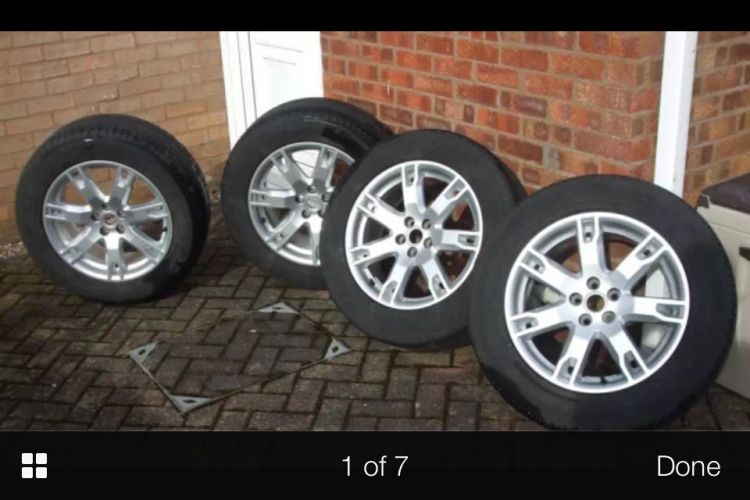
Task: Open the photo grid view
Action: pyautogui.click(x=35, y=465)
